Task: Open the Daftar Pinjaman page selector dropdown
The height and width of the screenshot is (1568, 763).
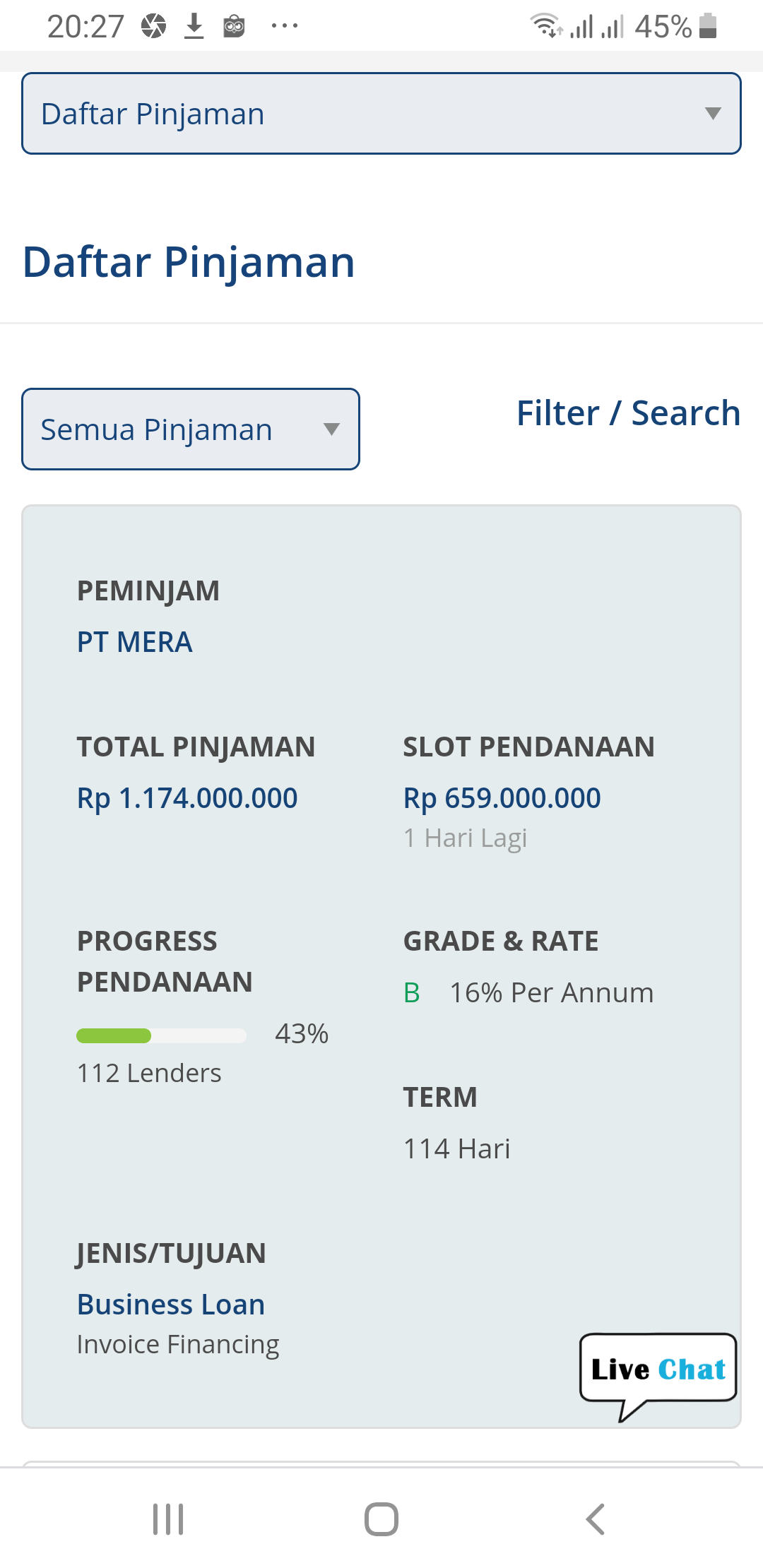Action: point(381,113)
